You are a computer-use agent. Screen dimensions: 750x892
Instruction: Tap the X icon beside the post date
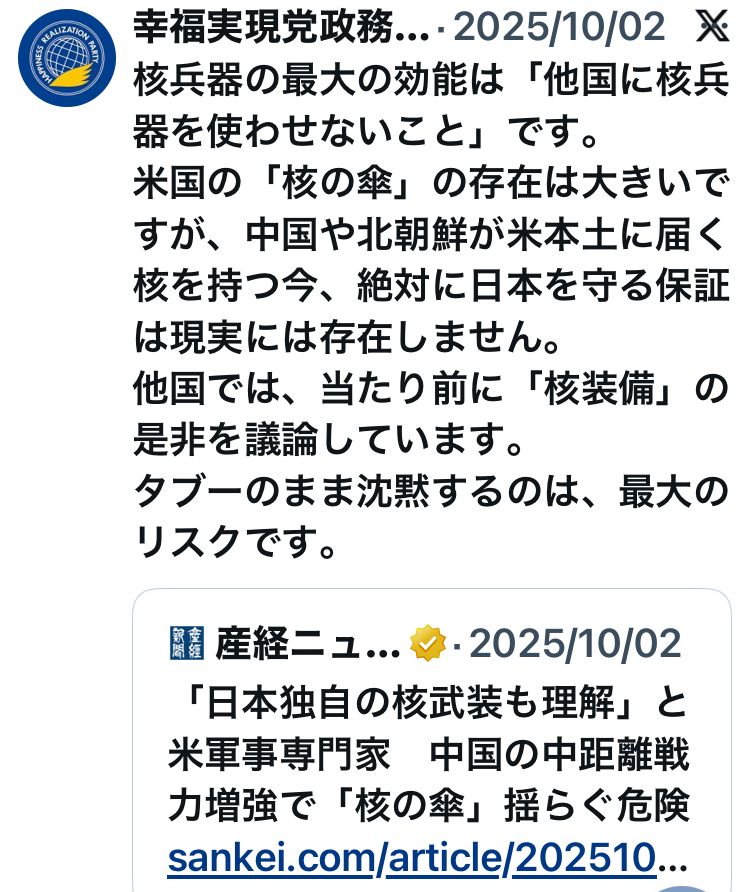[710, 27]
